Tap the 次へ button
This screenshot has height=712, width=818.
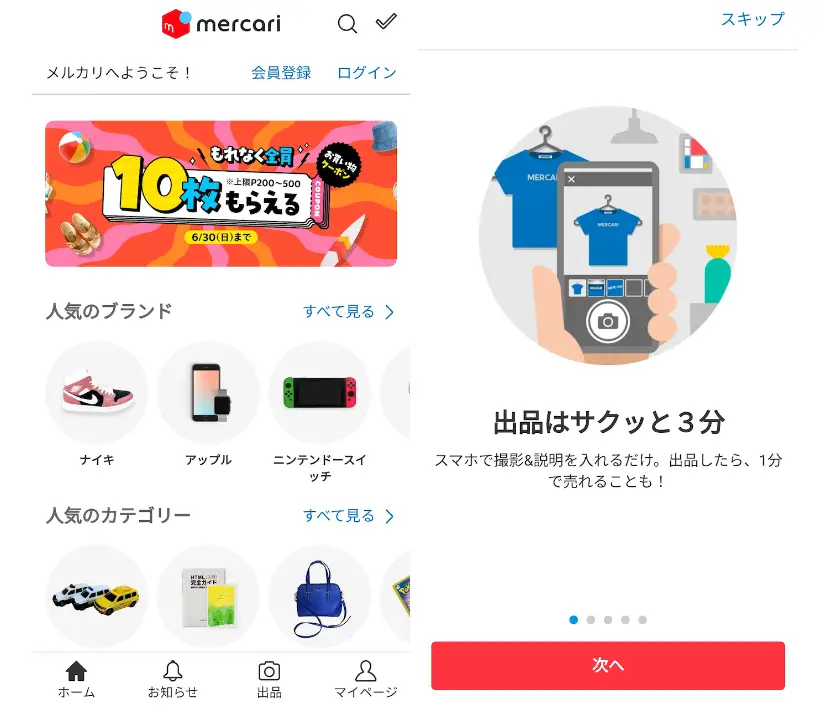[x=608, y=666]
